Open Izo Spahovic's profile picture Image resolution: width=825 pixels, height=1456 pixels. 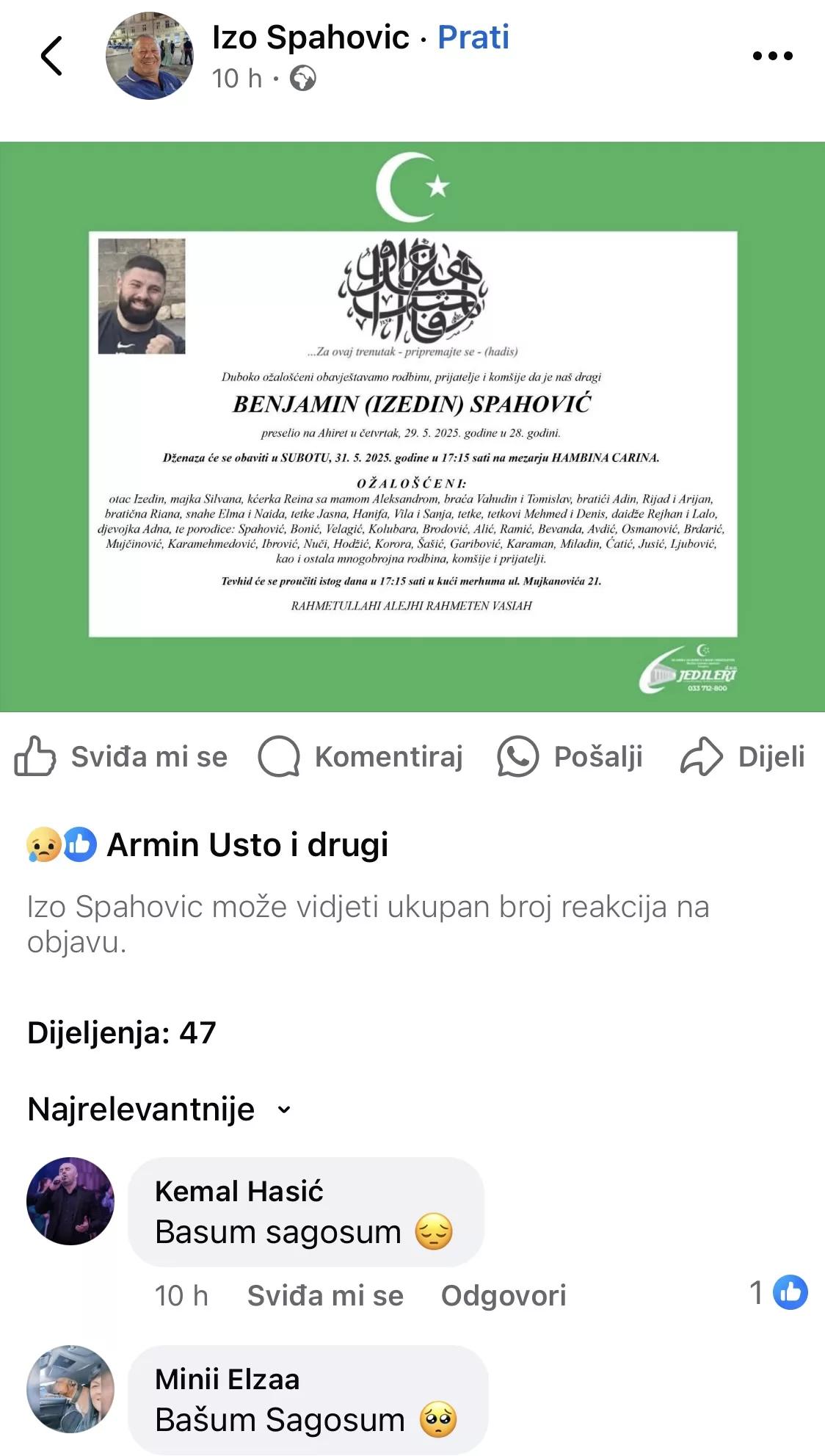[x=150, y=56]
